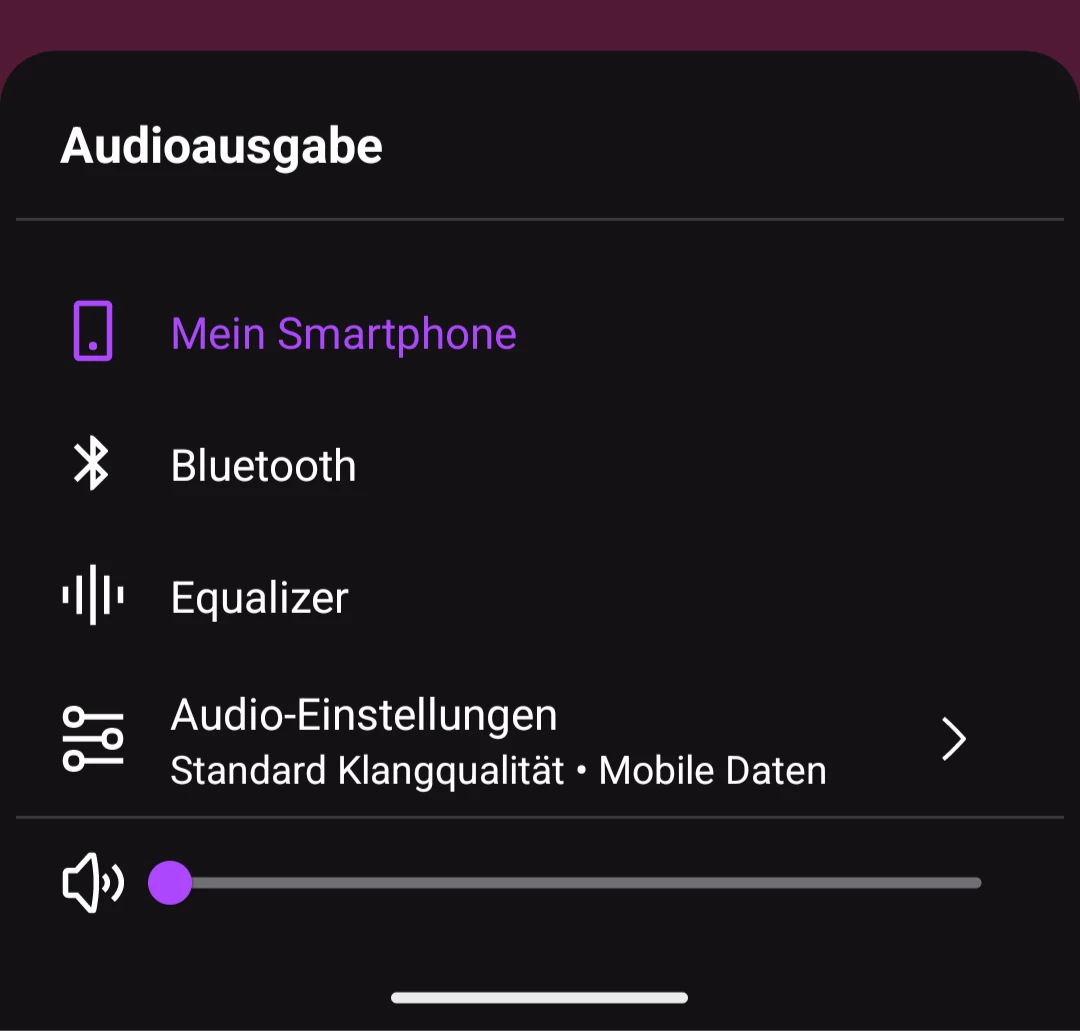
Task: Tap the speaker volume icon
Action: click(x=92, y=883)
